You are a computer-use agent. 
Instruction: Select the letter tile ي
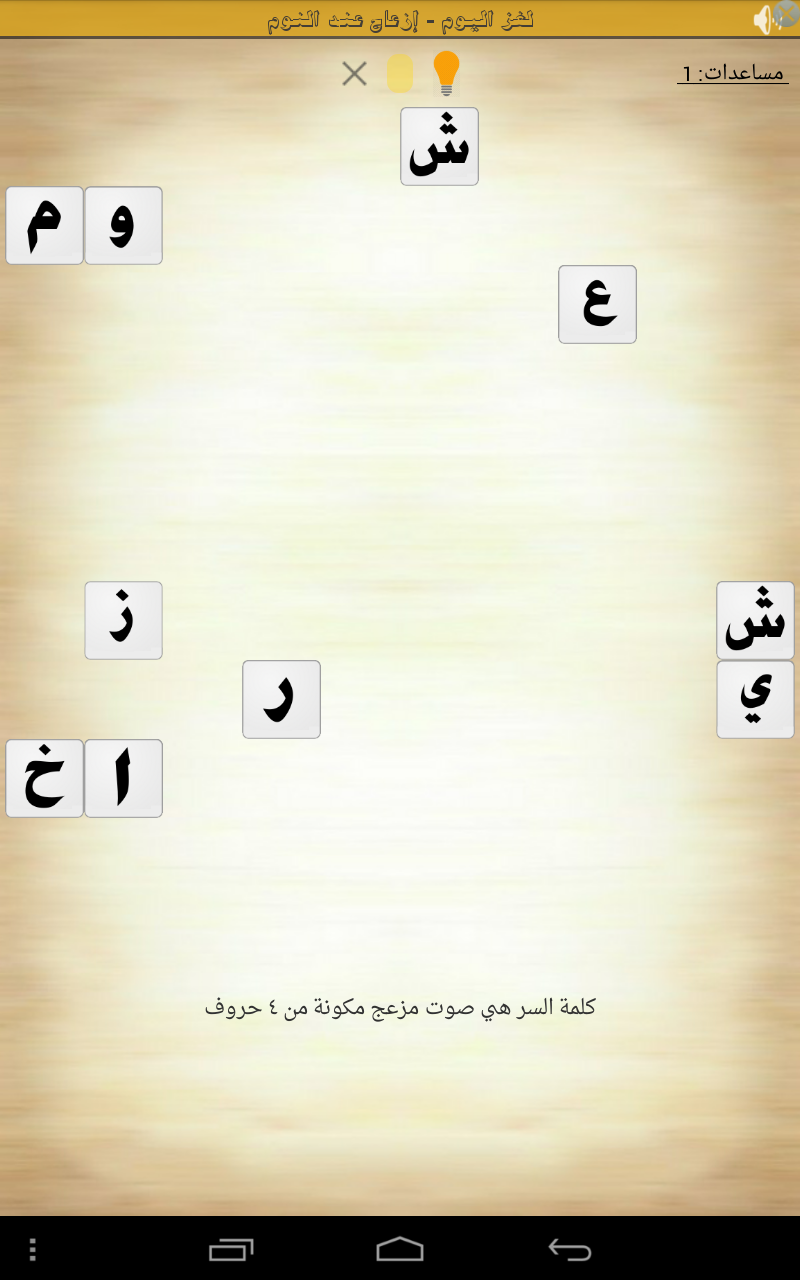[x=755, y=699]
